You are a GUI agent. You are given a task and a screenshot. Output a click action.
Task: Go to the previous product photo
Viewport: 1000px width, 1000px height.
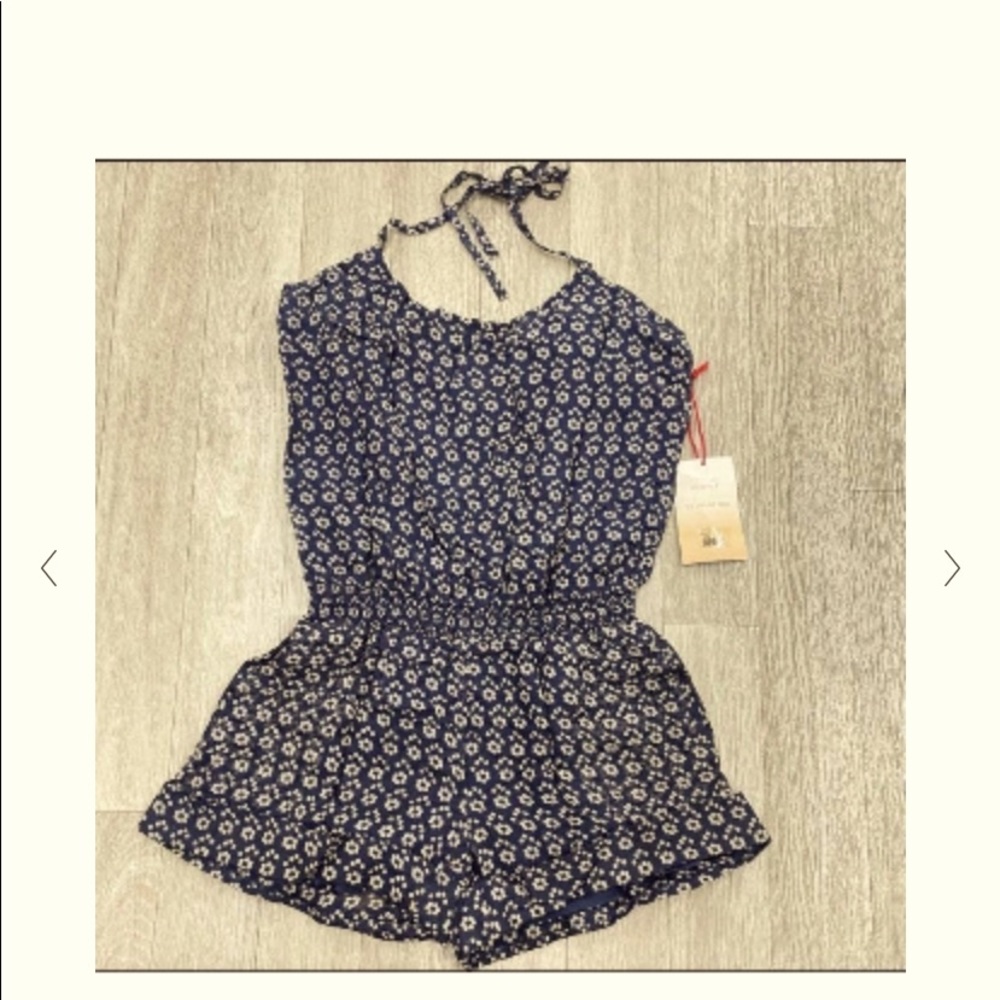(x=49, y=568)
